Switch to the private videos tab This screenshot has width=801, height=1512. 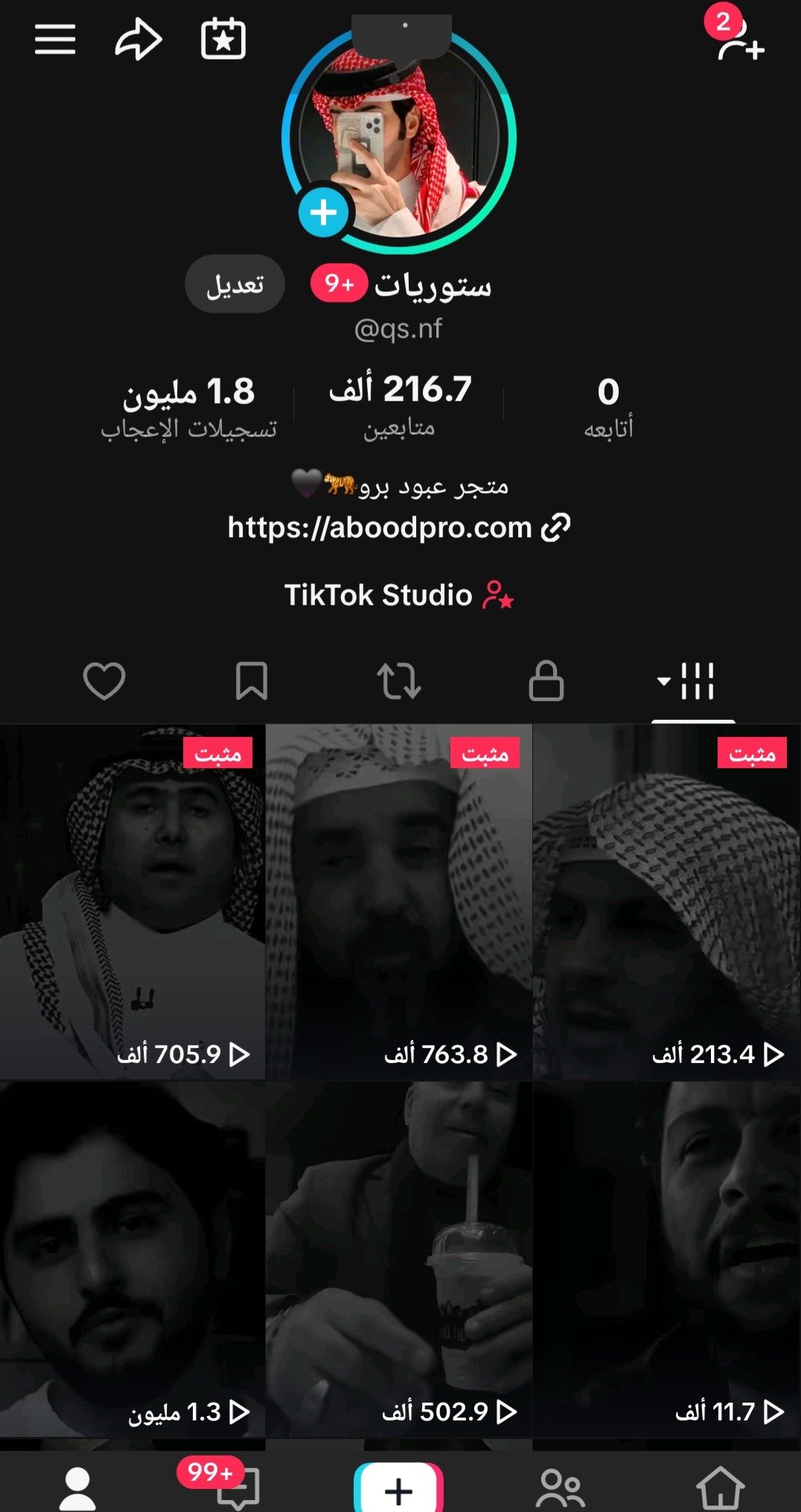coord(546,680)
